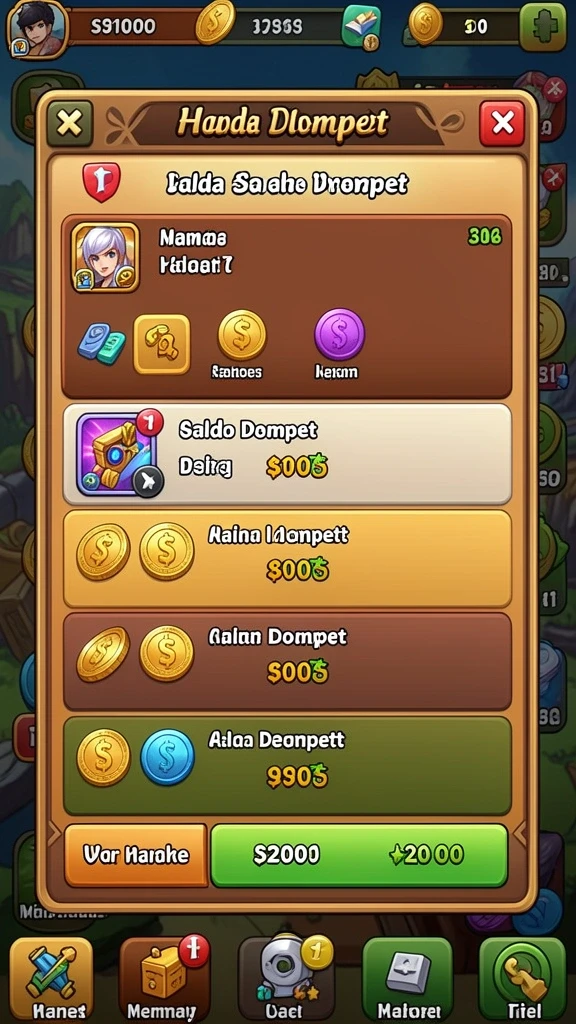Tap the yellow key tile in character card

pyautogui.click(x=161, y=344)
